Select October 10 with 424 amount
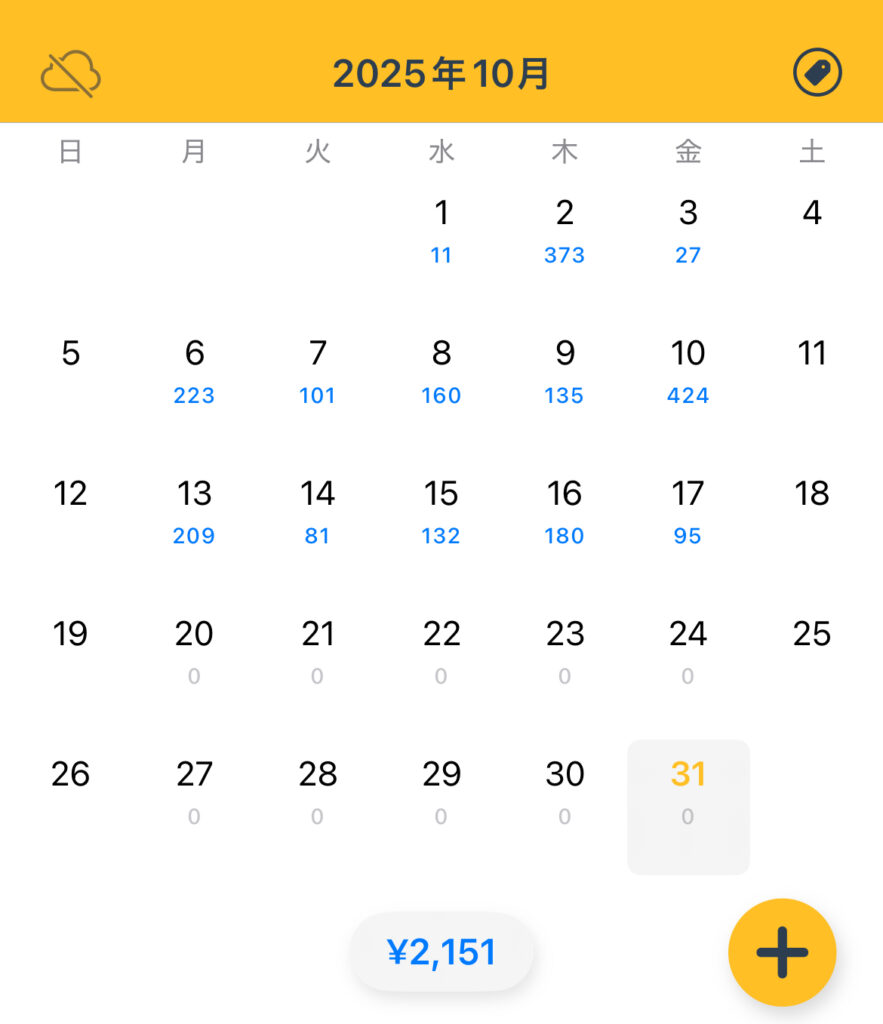 (x=688, y=370)
